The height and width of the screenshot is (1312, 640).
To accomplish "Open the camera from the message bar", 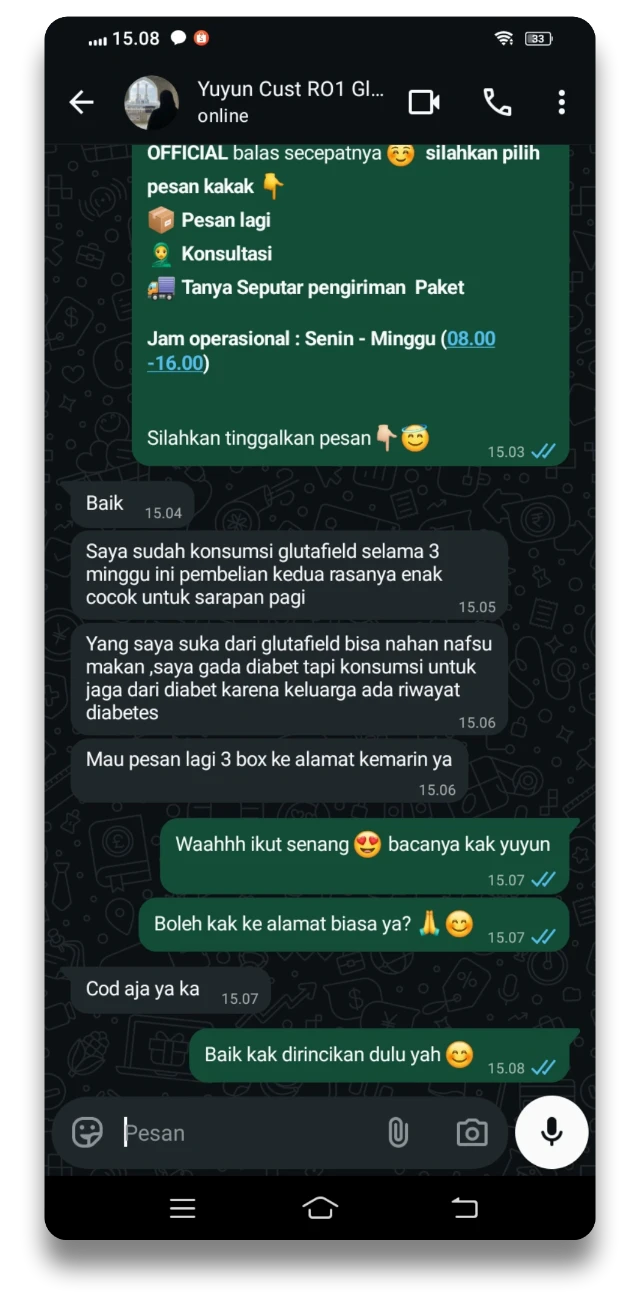I will (472, 1132).
